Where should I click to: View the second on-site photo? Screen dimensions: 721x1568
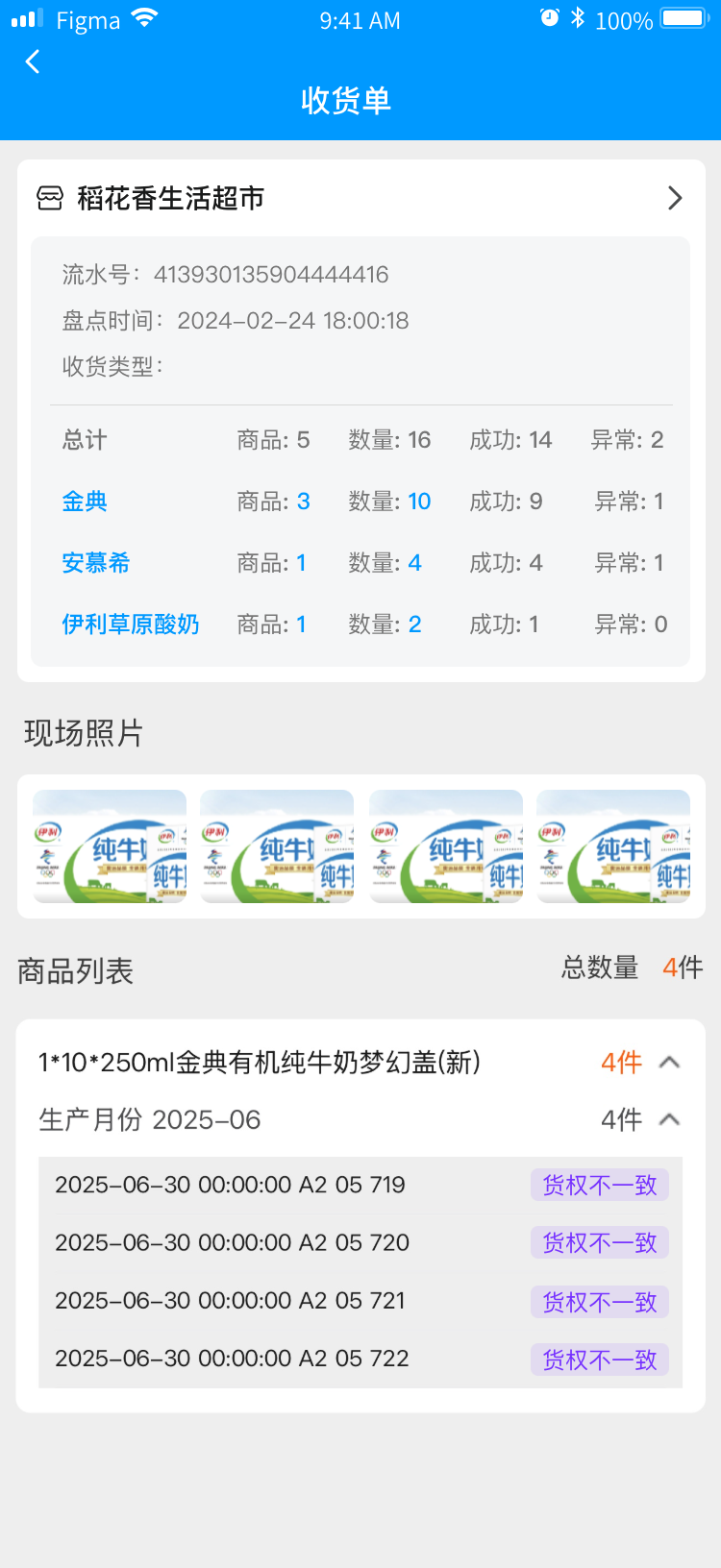click(x=277, y=846)
